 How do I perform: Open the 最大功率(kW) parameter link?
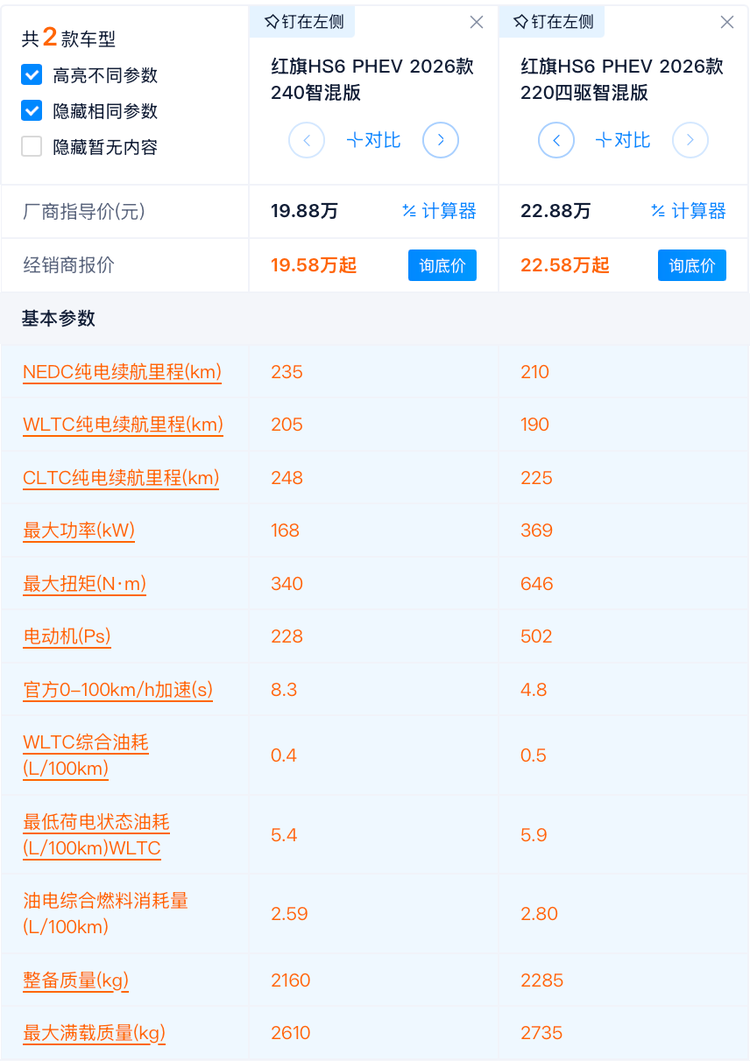tap(79, 531)
